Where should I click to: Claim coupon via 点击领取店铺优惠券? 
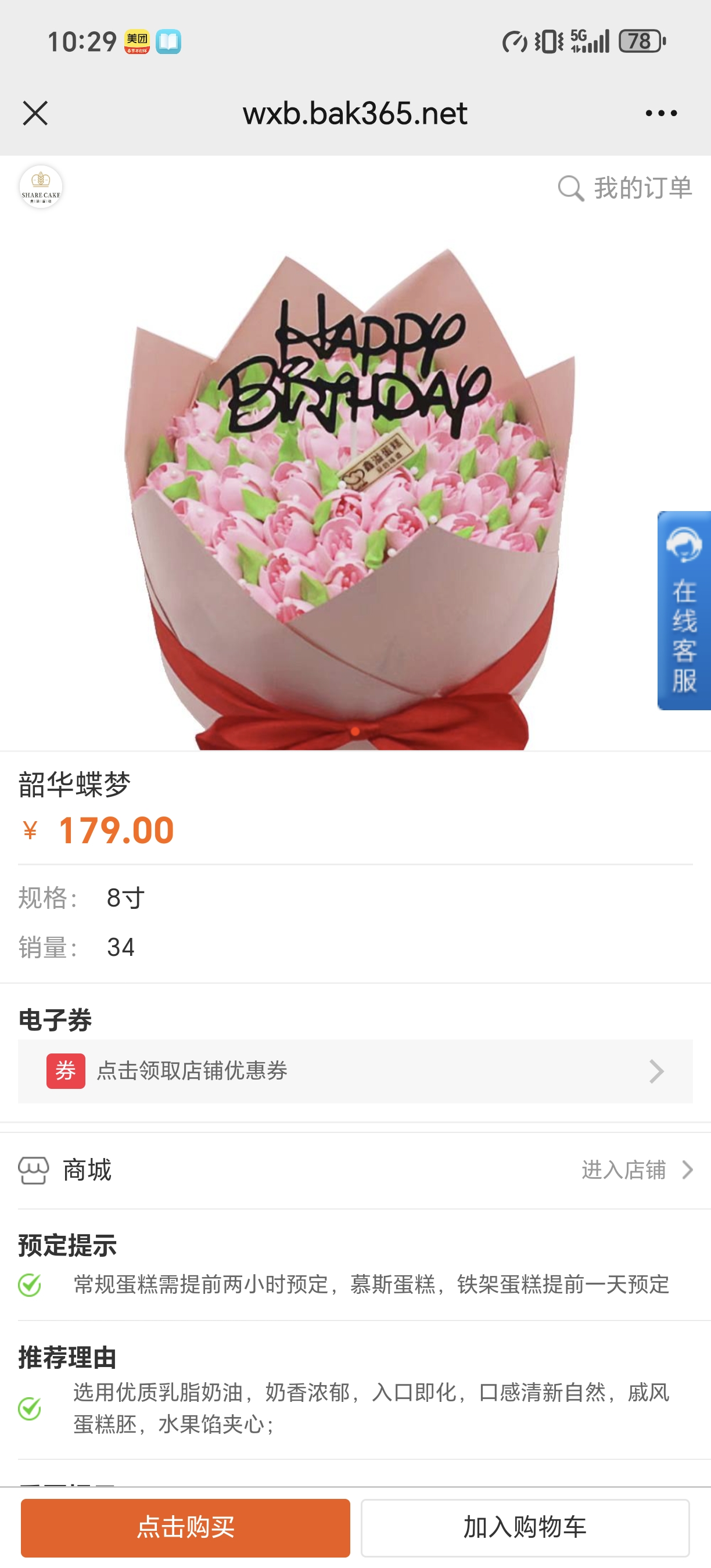[355, 1071]
